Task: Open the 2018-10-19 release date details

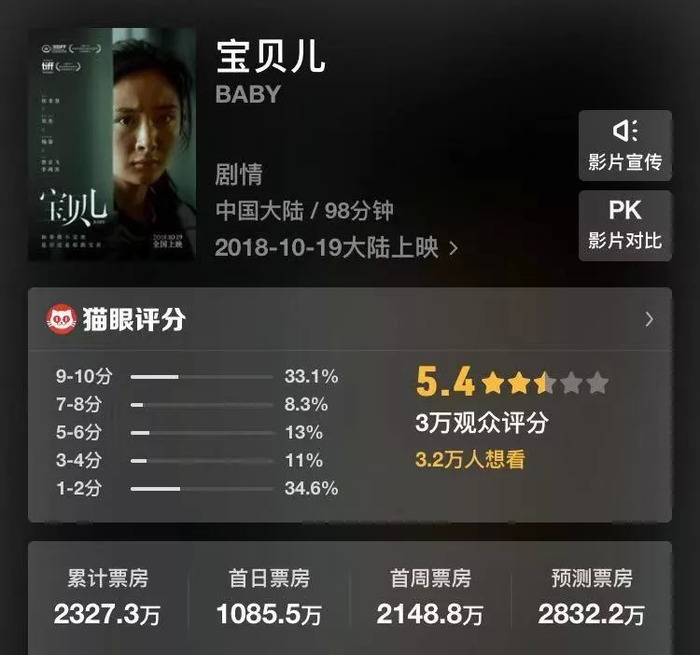Action: (336, 247)
